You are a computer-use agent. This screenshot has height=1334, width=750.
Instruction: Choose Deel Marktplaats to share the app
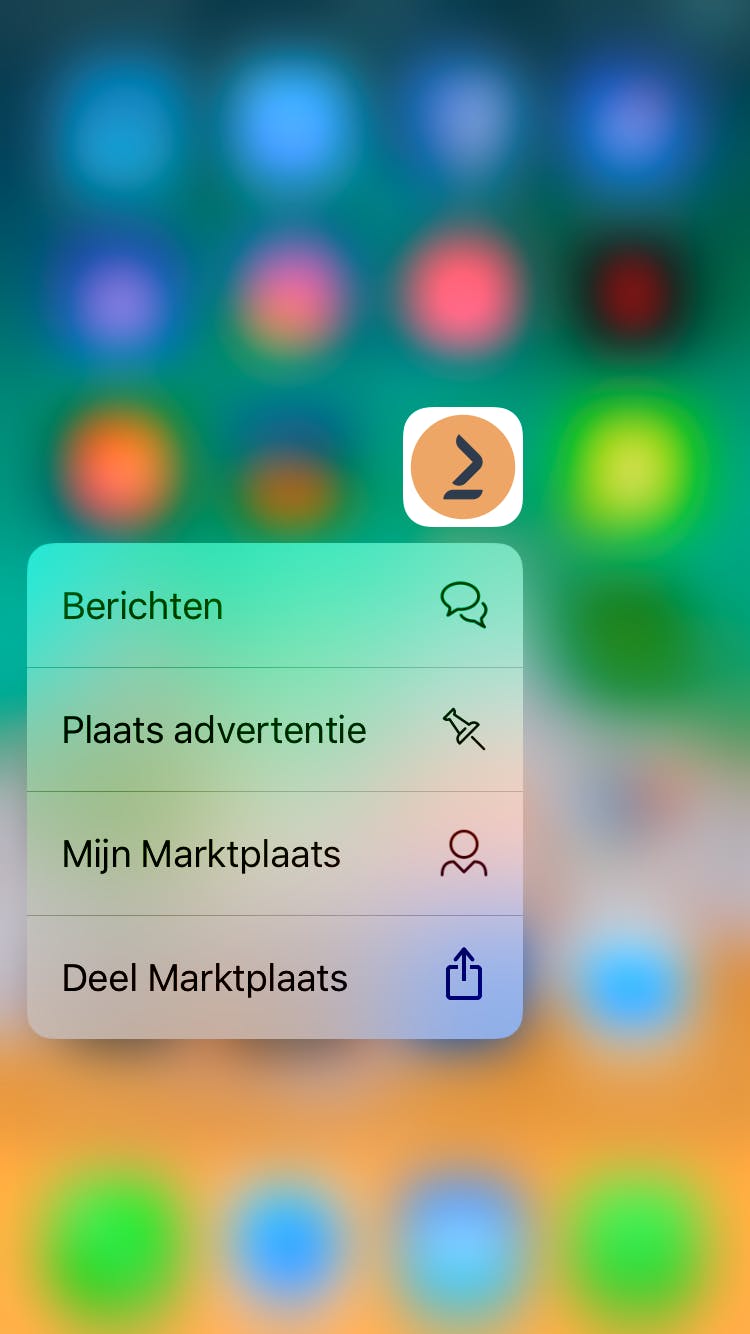[274, 978]
